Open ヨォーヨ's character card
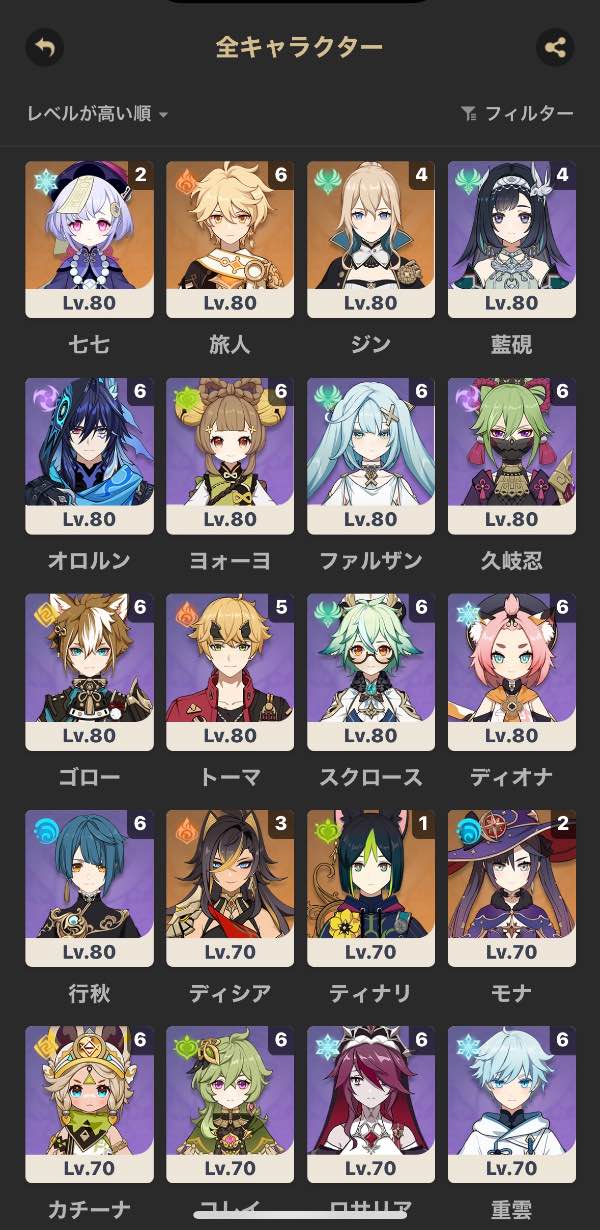Image resolution: width=600 pixels, height=1230 pixels. [230, 455]
